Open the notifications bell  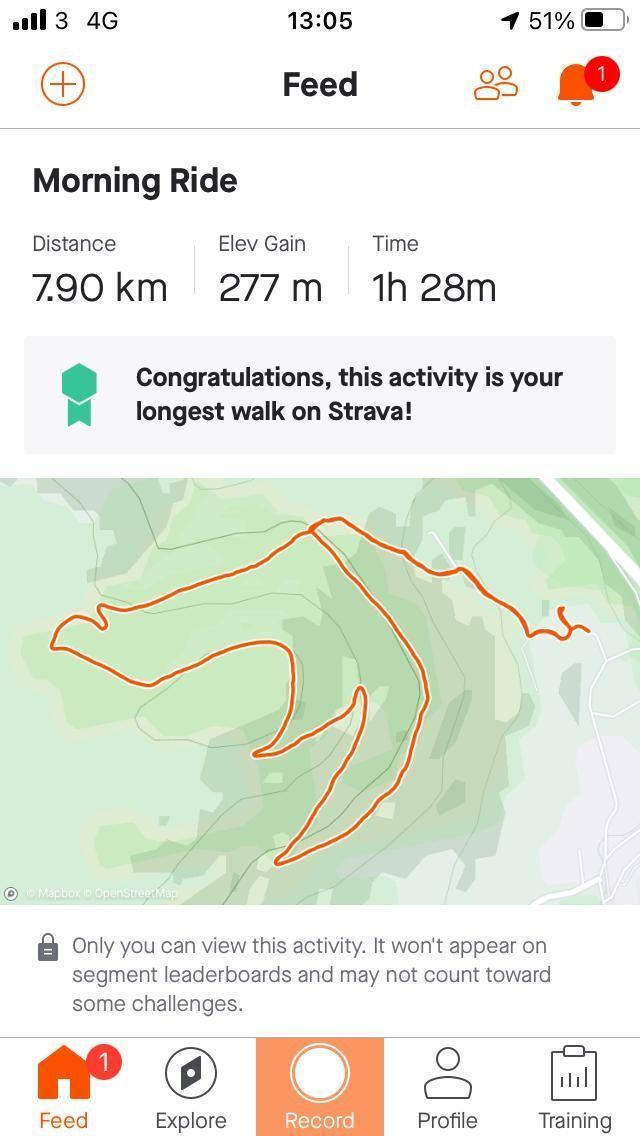pos(578,85)
